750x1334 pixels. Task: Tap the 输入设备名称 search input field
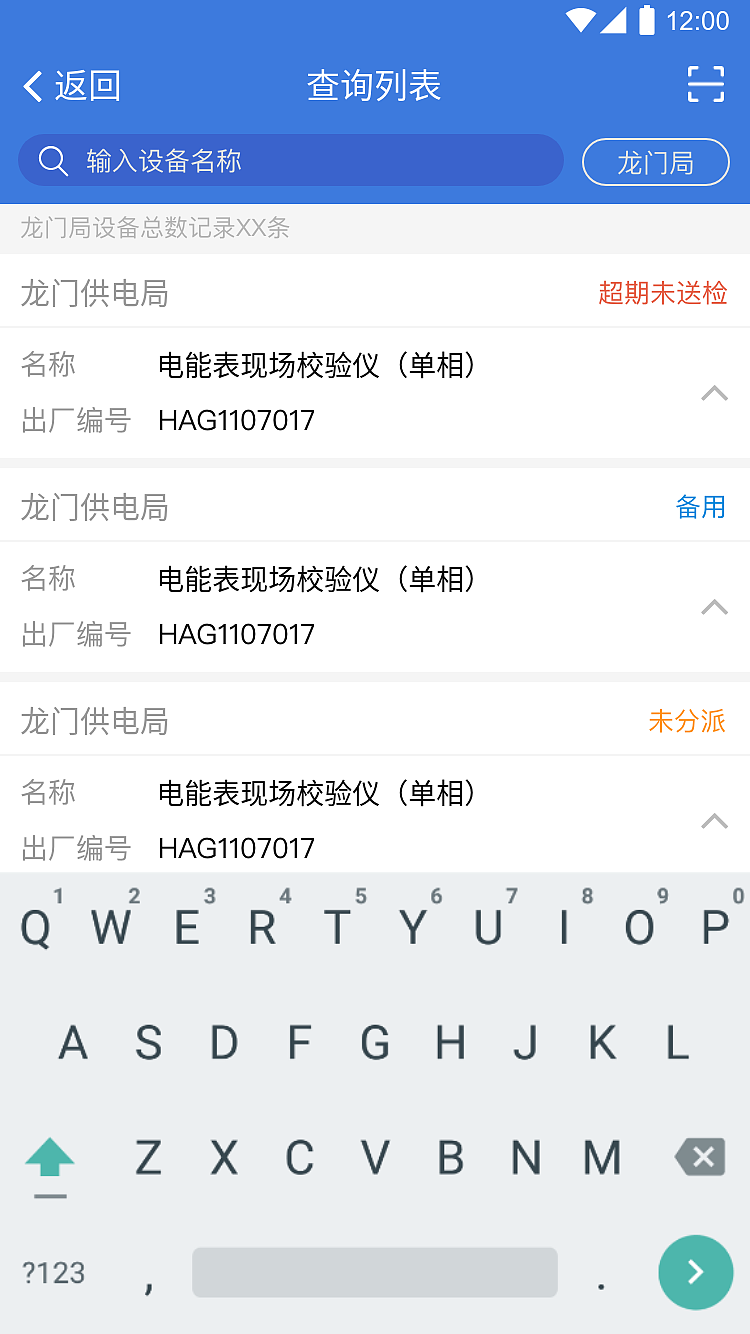point(290,160)
